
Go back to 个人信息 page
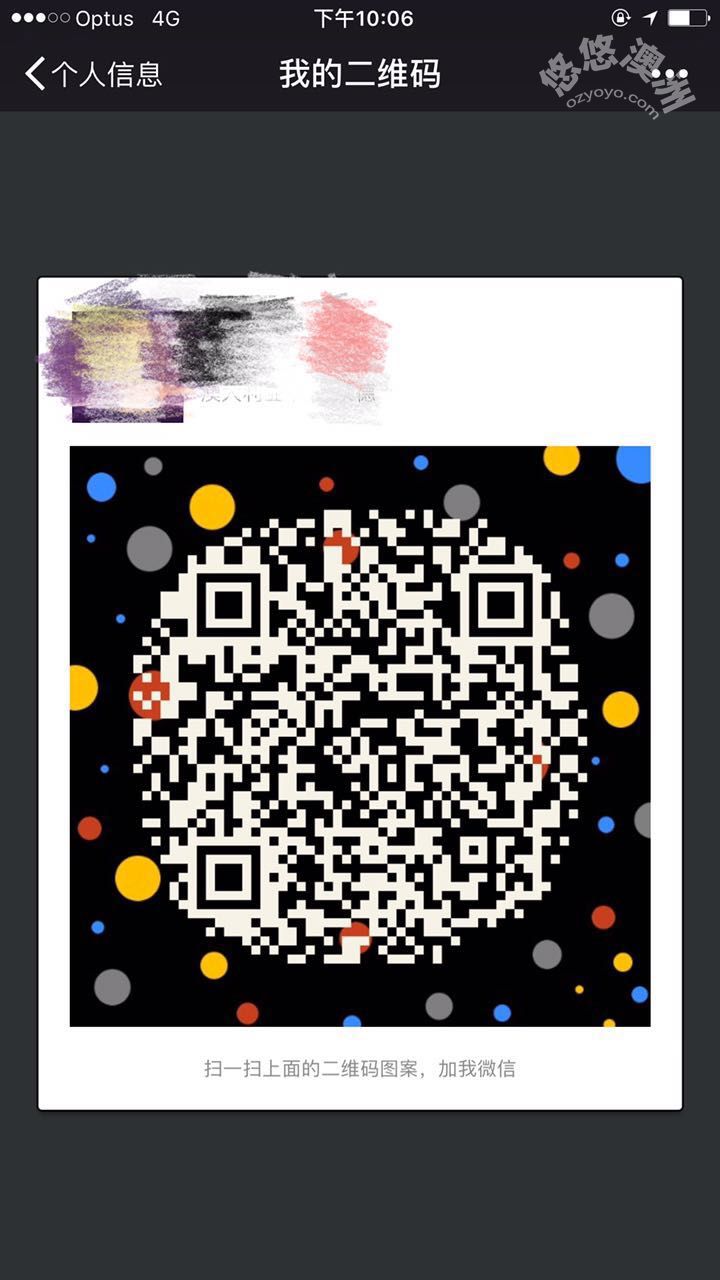pyautogui.click(x=92, y=74)
